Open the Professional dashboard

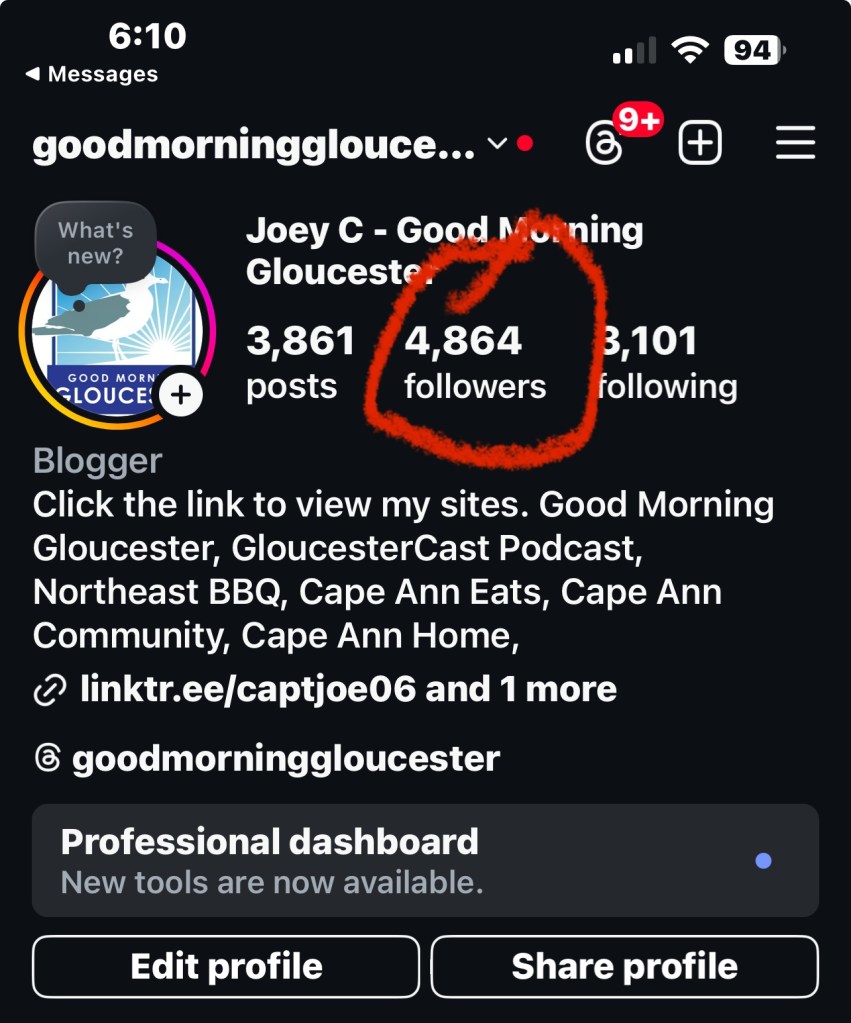(x=425, y=860)
